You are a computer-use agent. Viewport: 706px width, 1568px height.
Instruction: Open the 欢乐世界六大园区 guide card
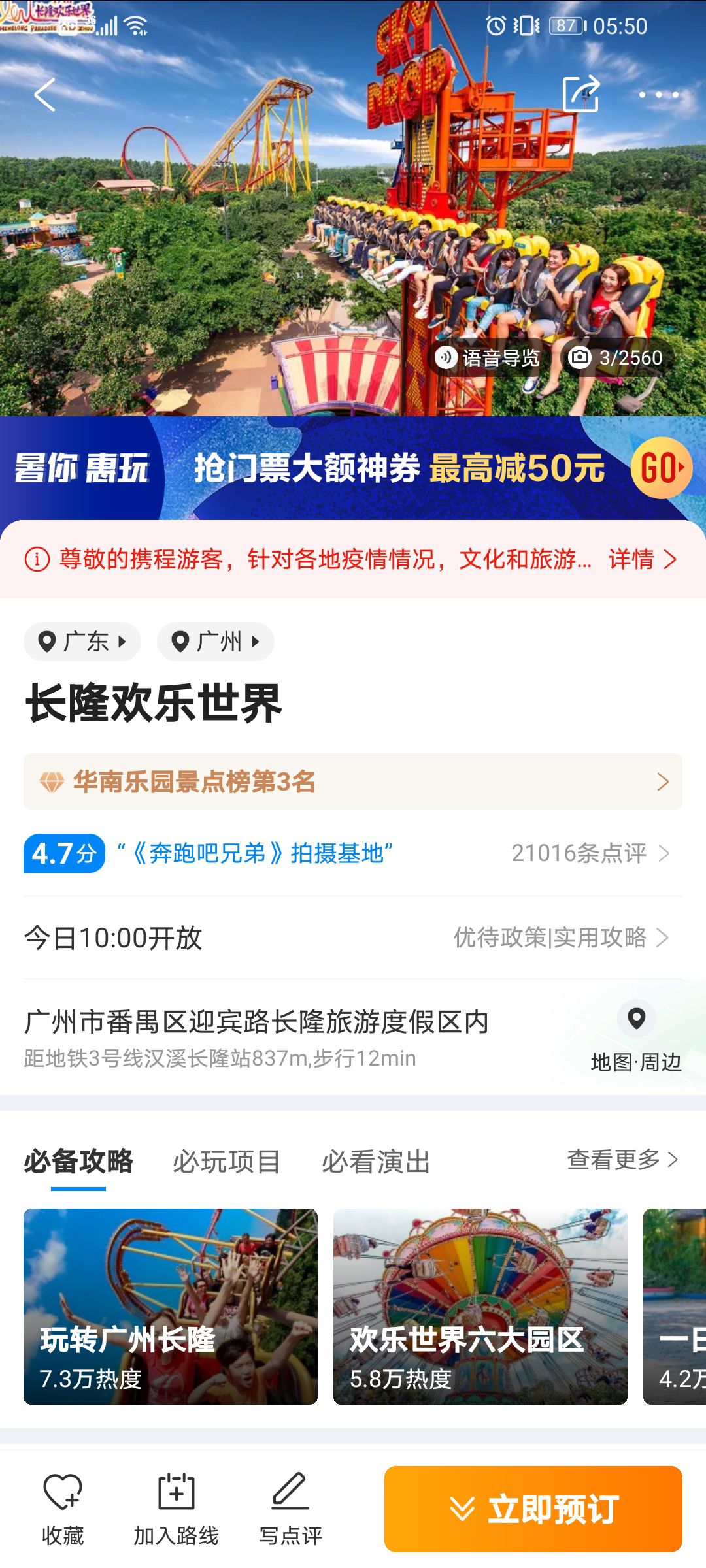(x=480, y=1307)
